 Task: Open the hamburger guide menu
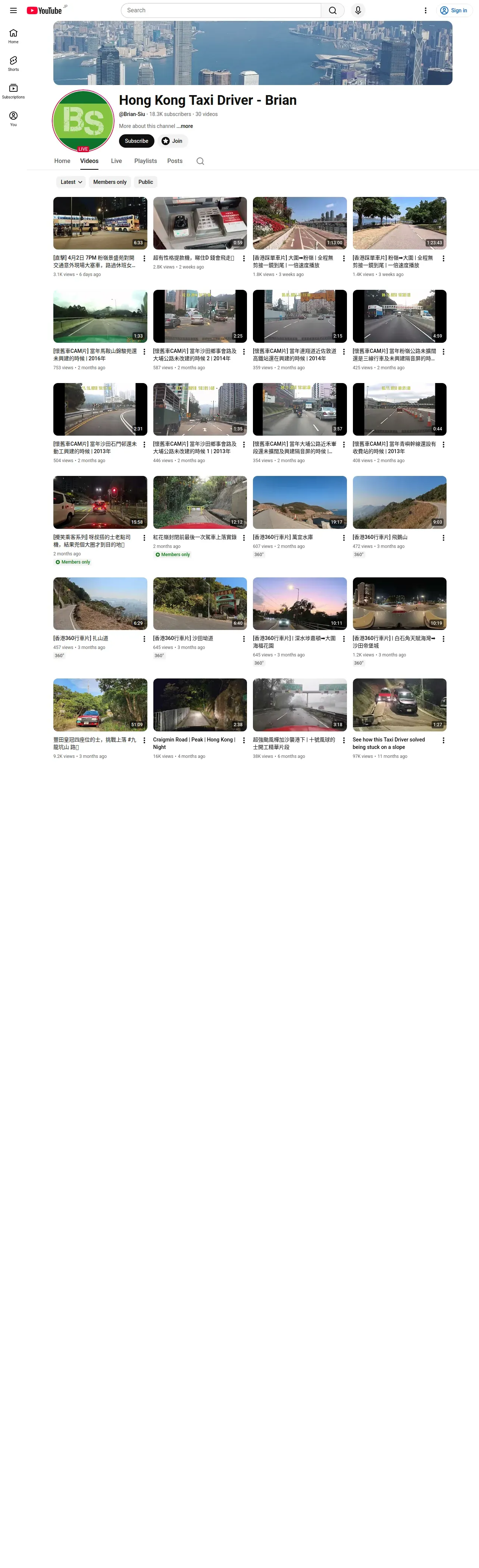coord(13,10)
